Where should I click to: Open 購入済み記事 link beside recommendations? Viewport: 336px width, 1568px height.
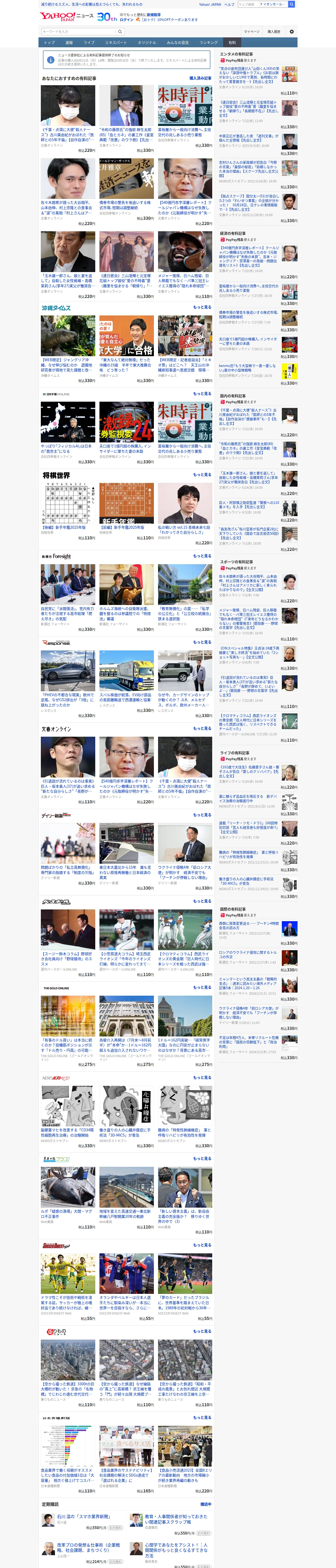[x=201, y=78]
